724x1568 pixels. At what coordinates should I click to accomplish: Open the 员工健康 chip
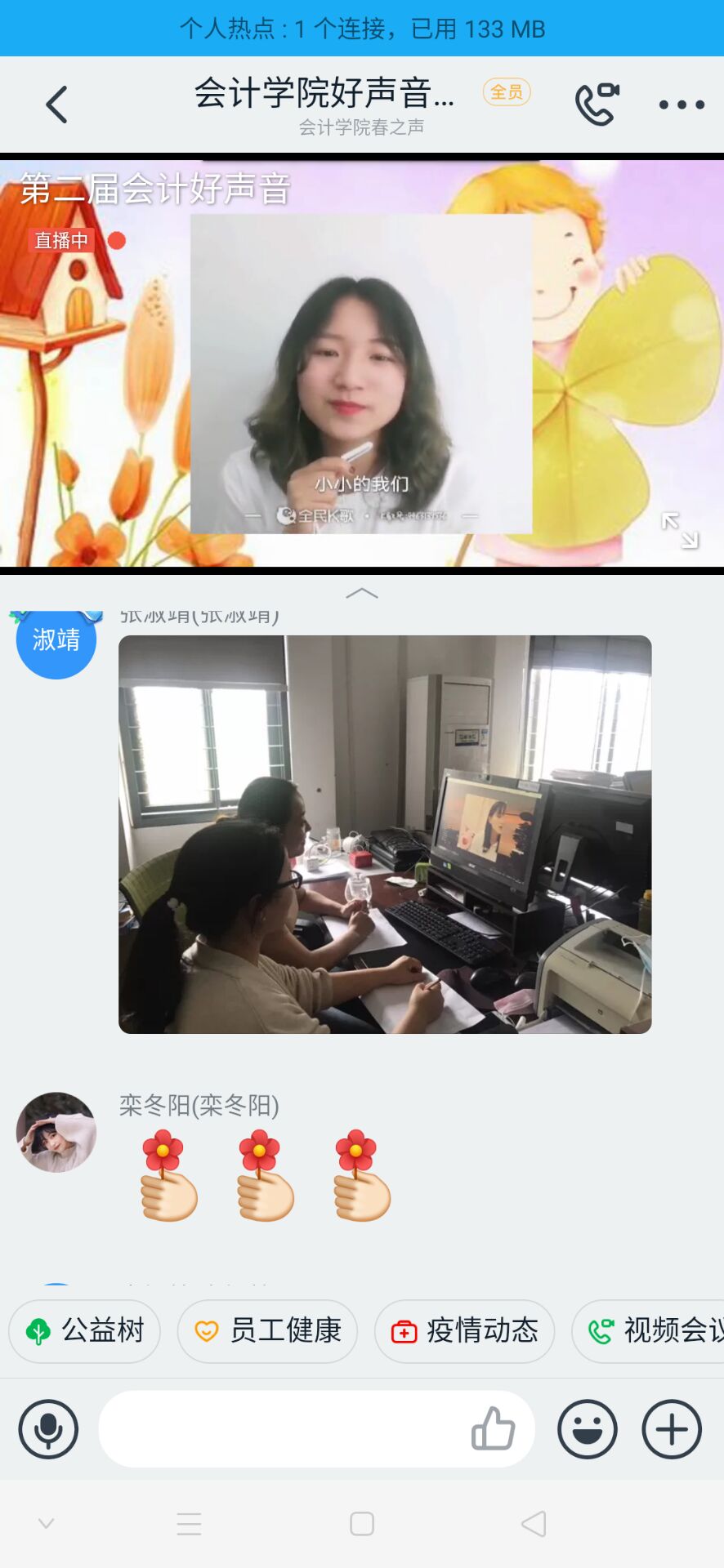pos(268,1330)
